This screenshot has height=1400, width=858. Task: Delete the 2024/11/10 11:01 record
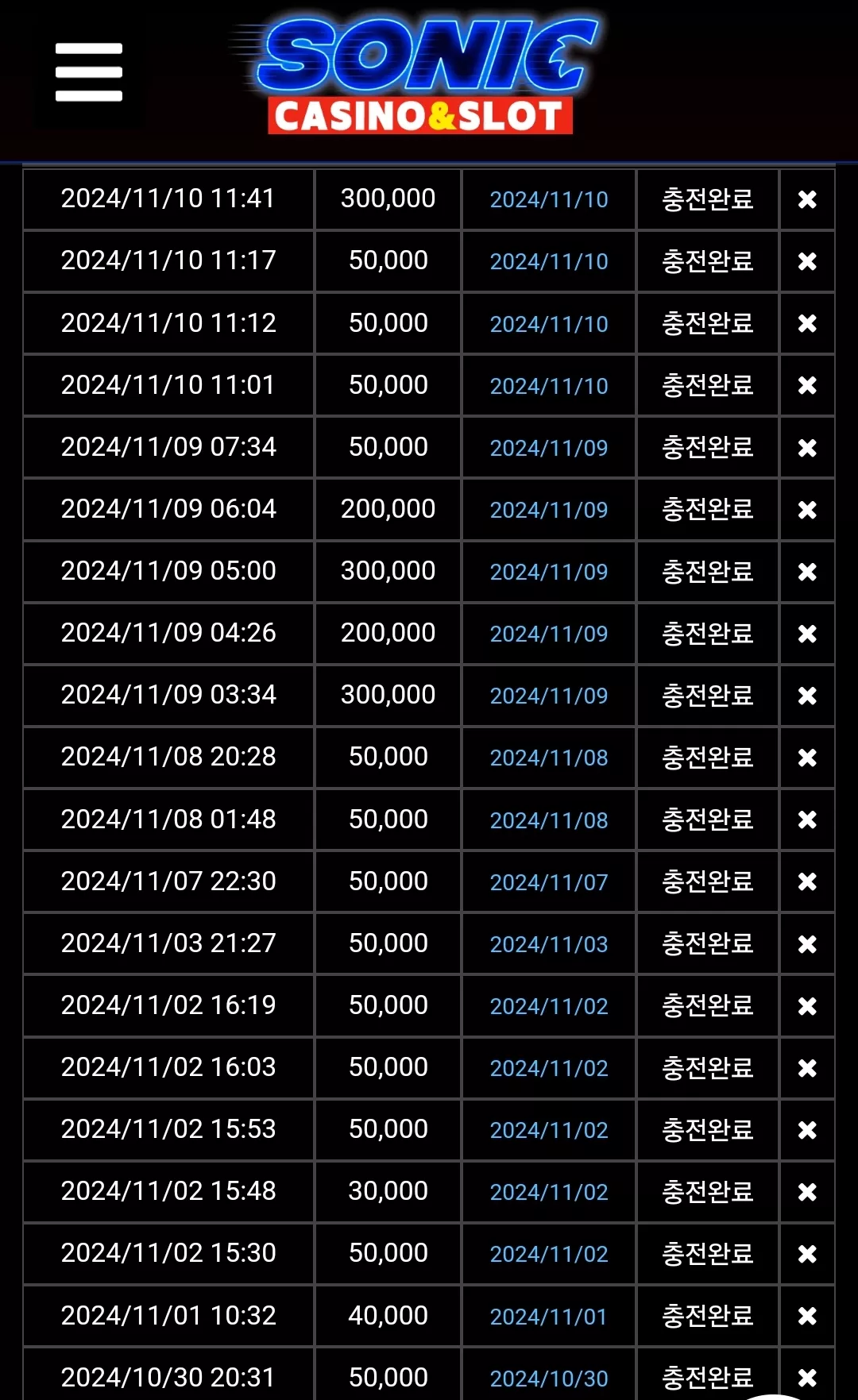pos(807,385)
